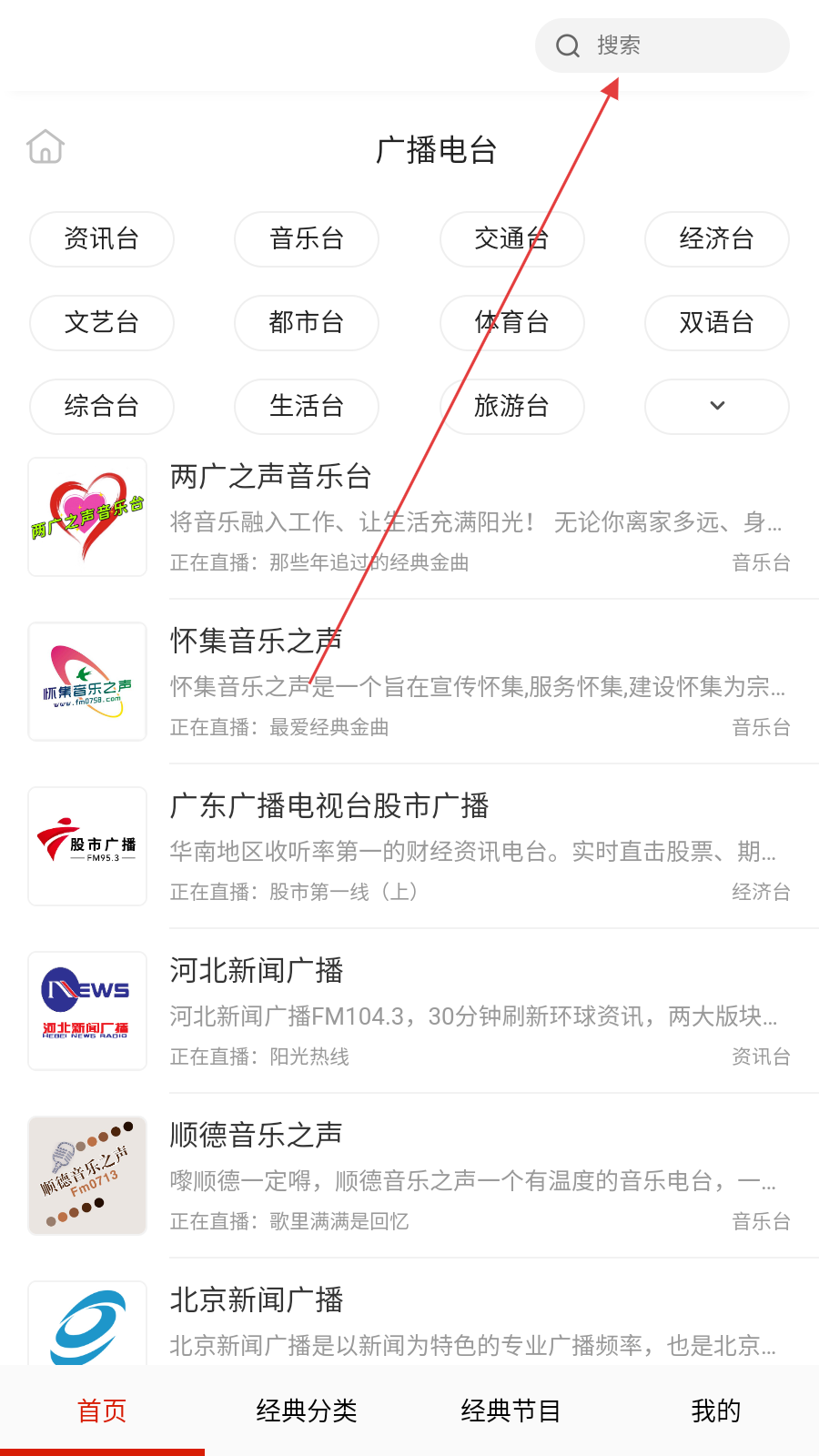
Task: Open 两广之声音乐台 station
Action: pyautogui.click(x=409, y=517)
